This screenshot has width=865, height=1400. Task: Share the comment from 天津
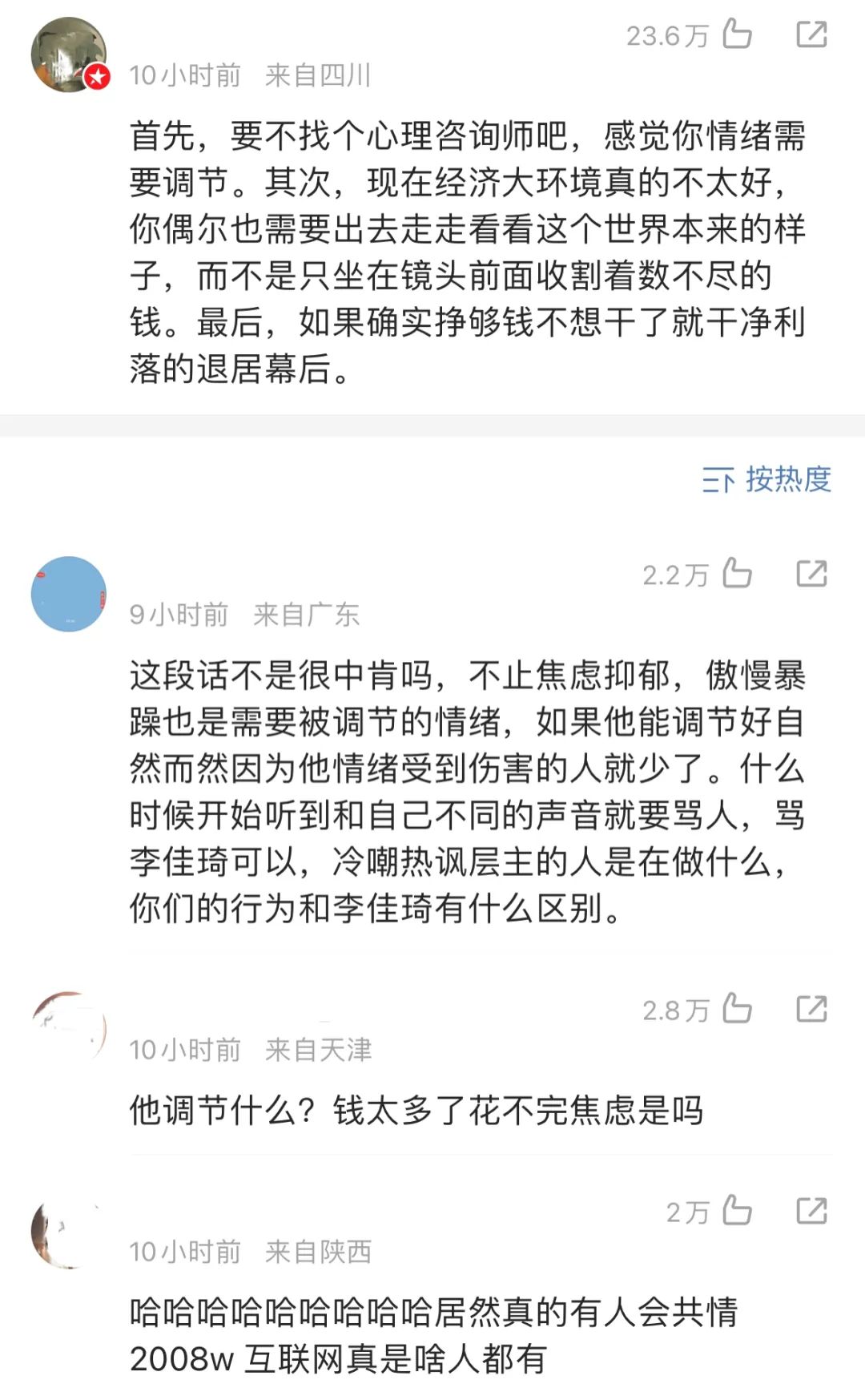click(811, 1009)
